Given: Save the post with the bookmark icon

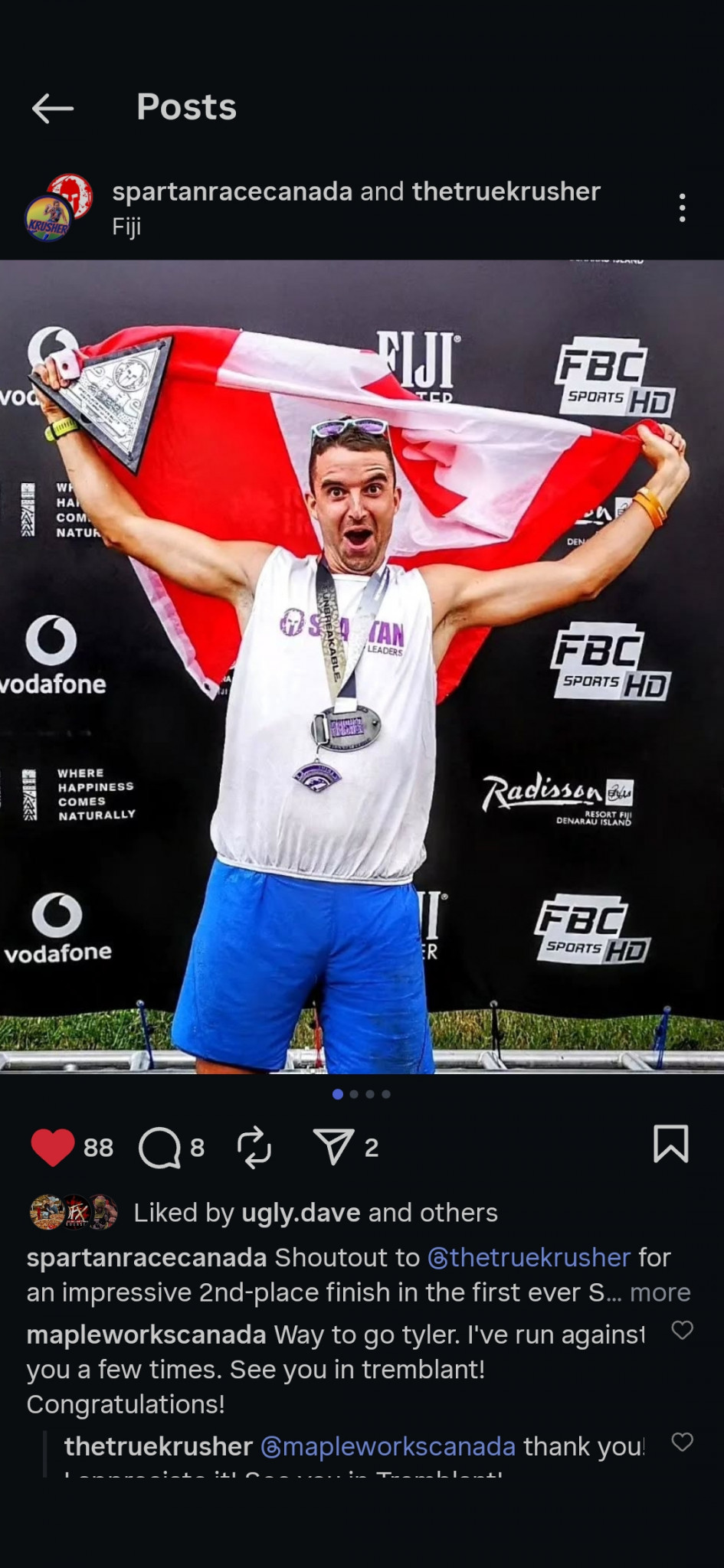Looking at the screenshot, I should (x=670, y=1144).
